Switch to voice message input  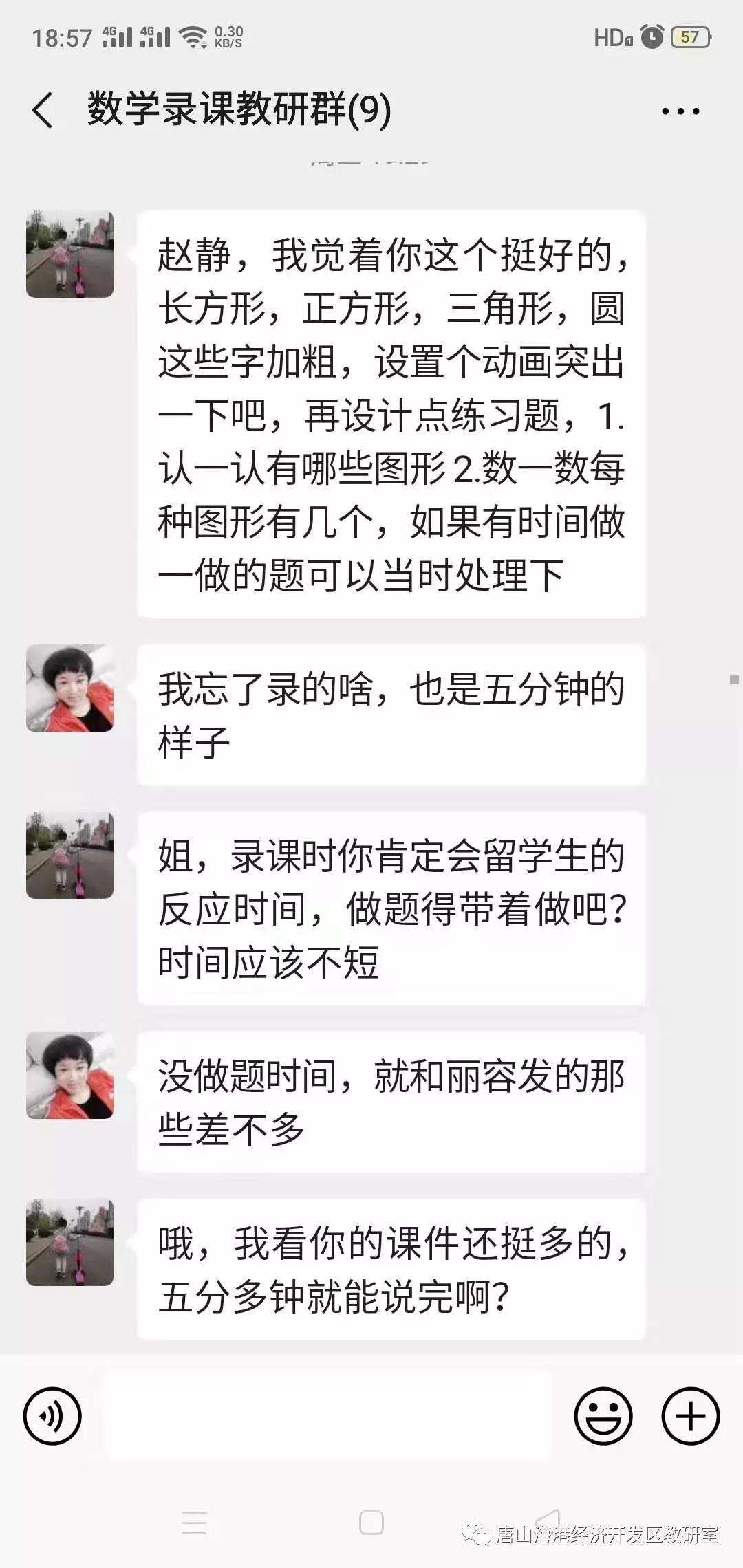point(52,1416)
